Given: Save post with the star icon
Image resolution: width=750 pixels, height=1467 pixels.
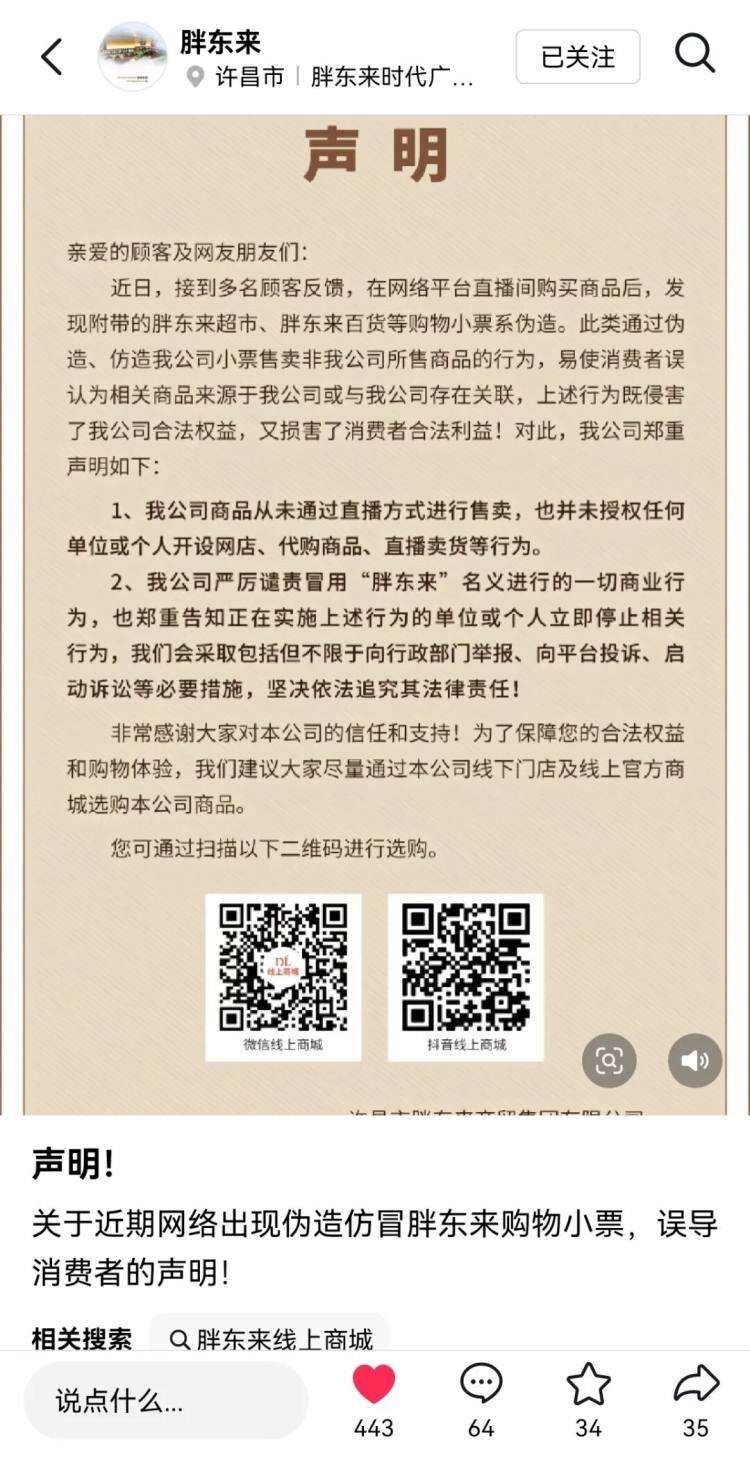Looking at the screenshot, I should 588,1385.
